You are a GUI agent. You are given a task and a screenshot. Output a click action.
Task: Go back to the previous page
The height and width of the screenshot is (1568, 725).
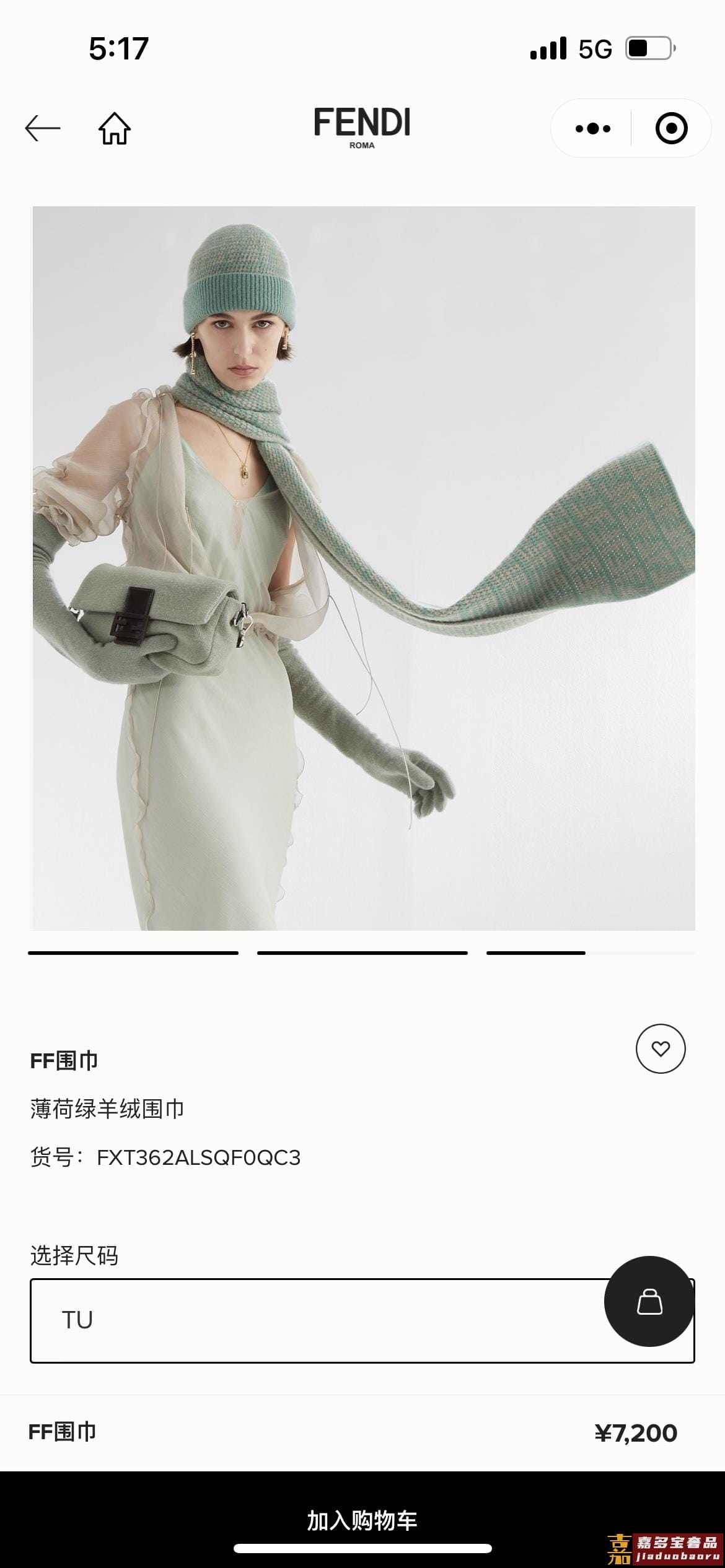click(42, 128)
